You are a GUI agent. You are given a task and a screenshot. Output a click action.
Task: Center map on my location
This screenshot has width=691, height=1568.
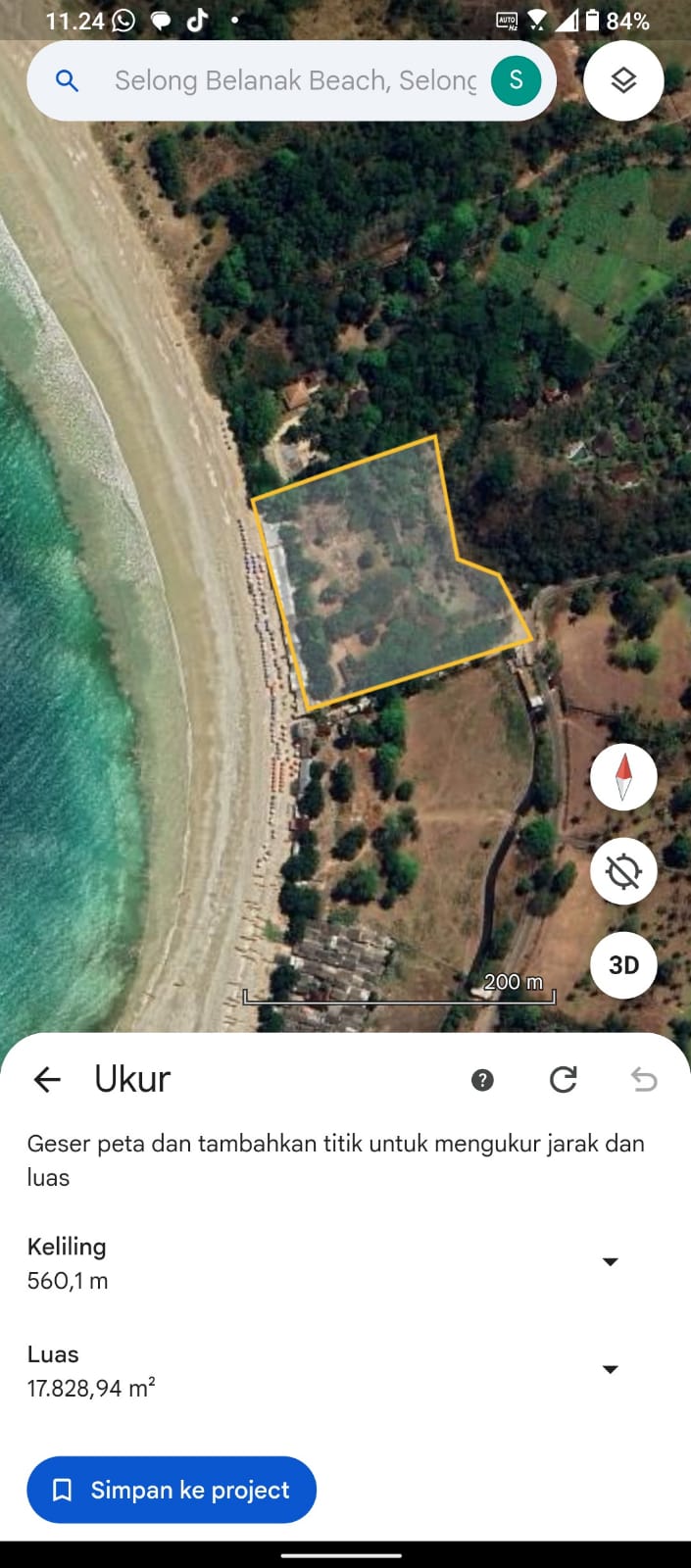pyautogui.click(x=623, y=871)
